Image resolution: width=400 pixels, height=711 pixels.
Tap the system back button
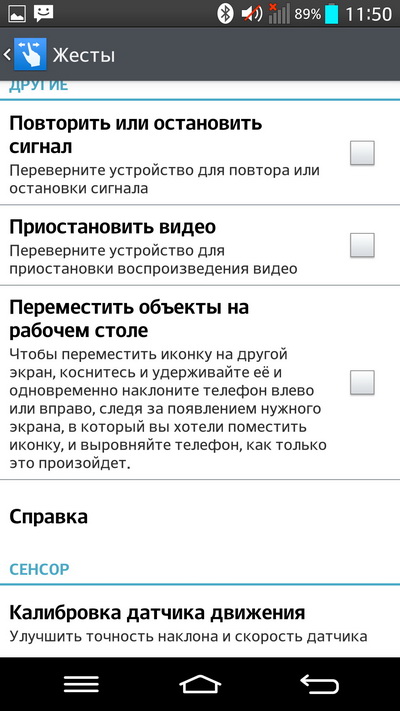(319, 684)
